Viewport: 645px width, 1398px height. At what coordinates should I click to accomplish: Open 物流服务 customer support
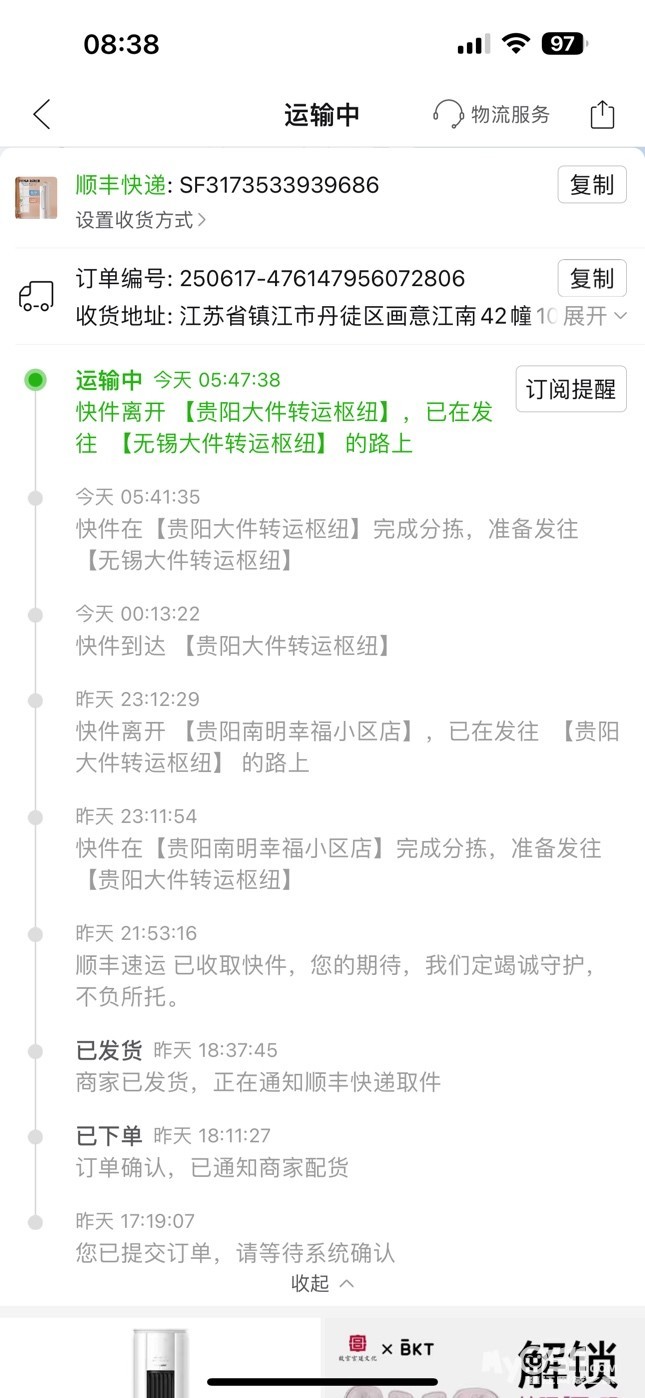491,114
